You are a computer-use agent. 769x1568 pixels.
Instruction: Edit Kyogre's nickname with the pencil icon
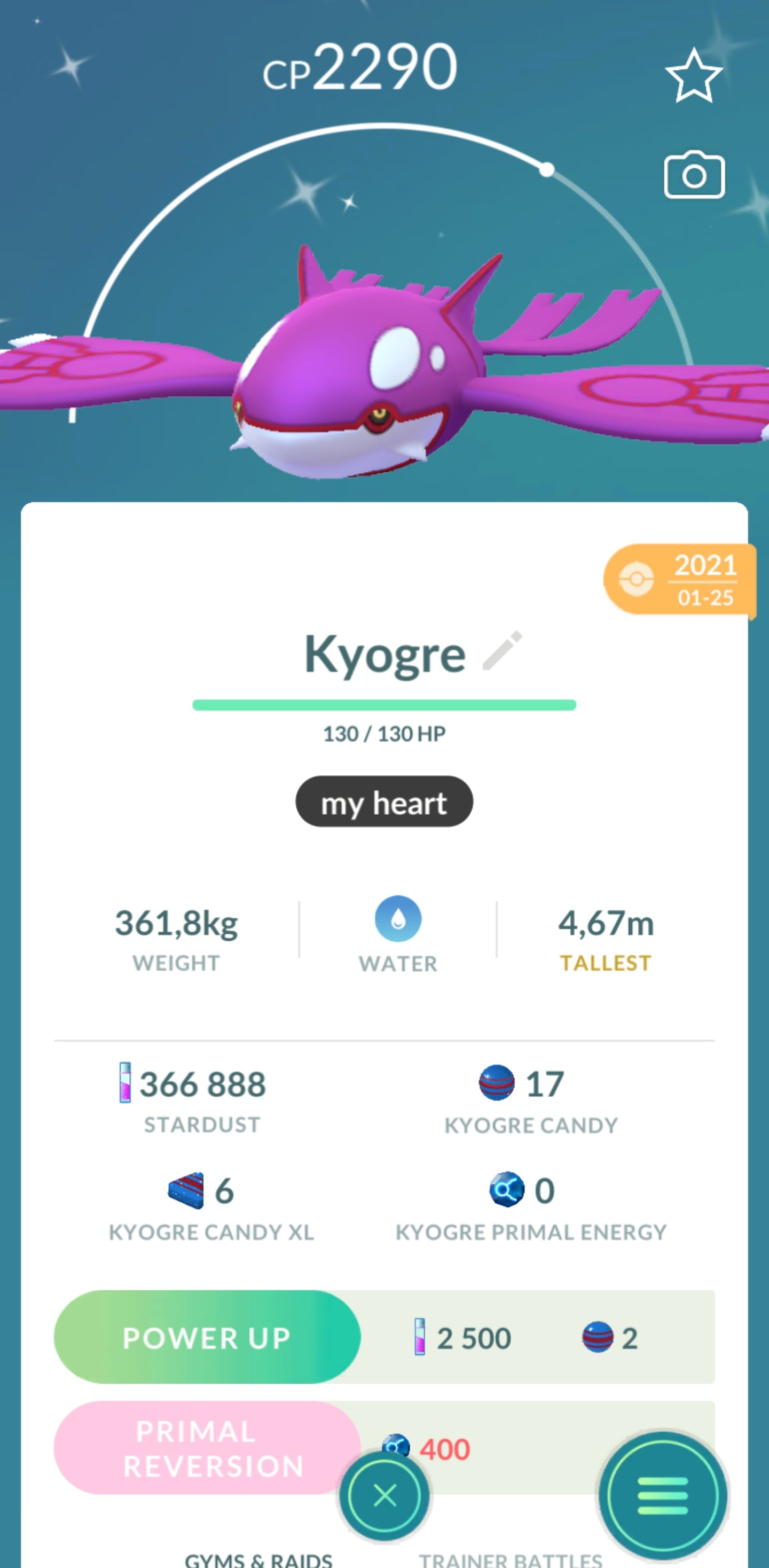[502, 651]
